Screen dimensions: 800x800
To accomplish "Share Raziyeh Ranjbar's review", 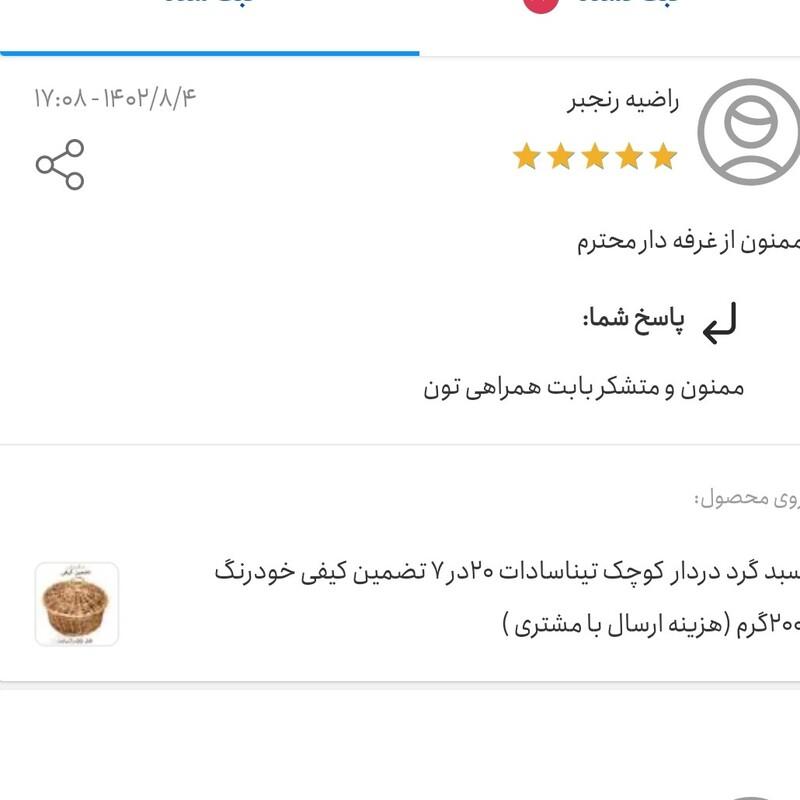I will pyautogui.click(x=60, y=165).
